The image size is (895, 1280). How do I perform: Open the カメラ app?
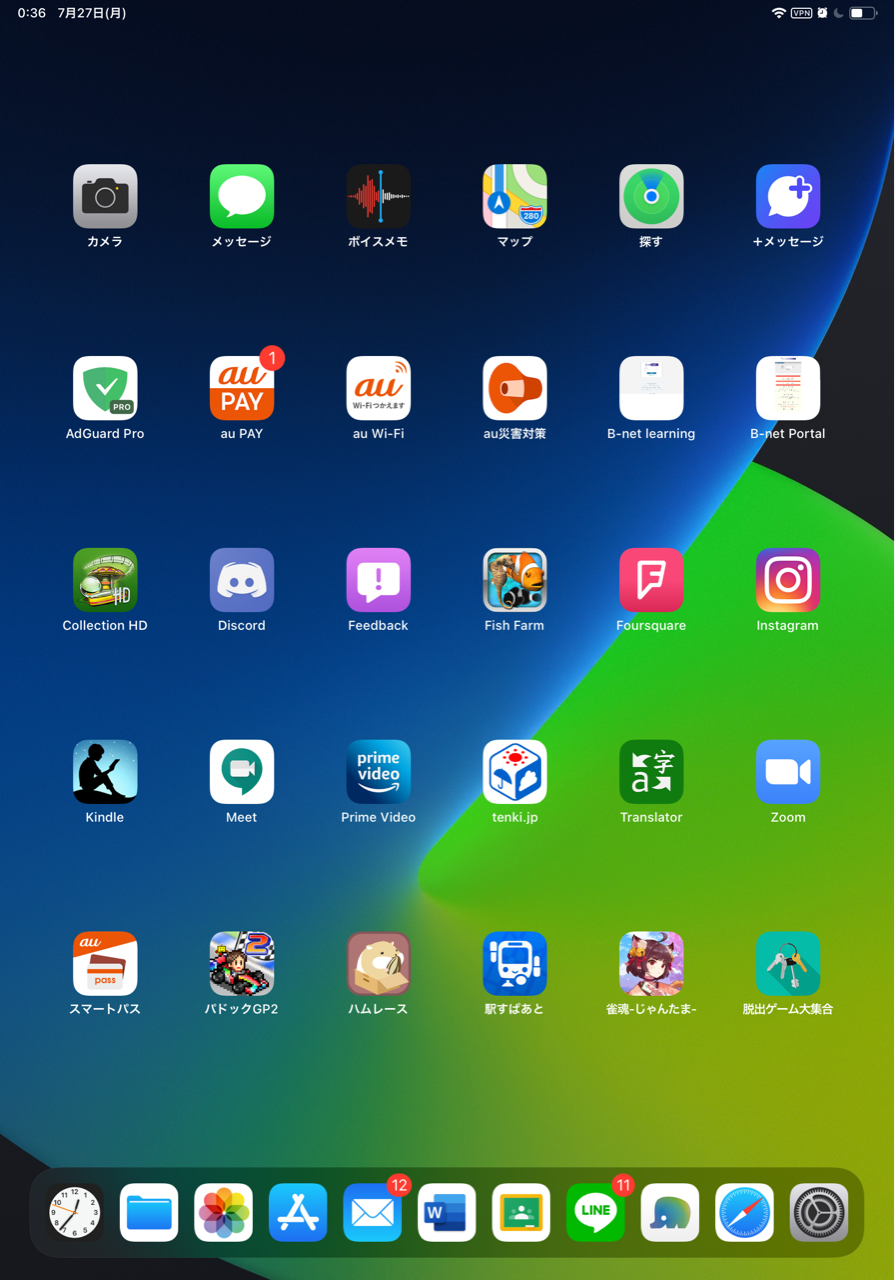tap(105, 196)
